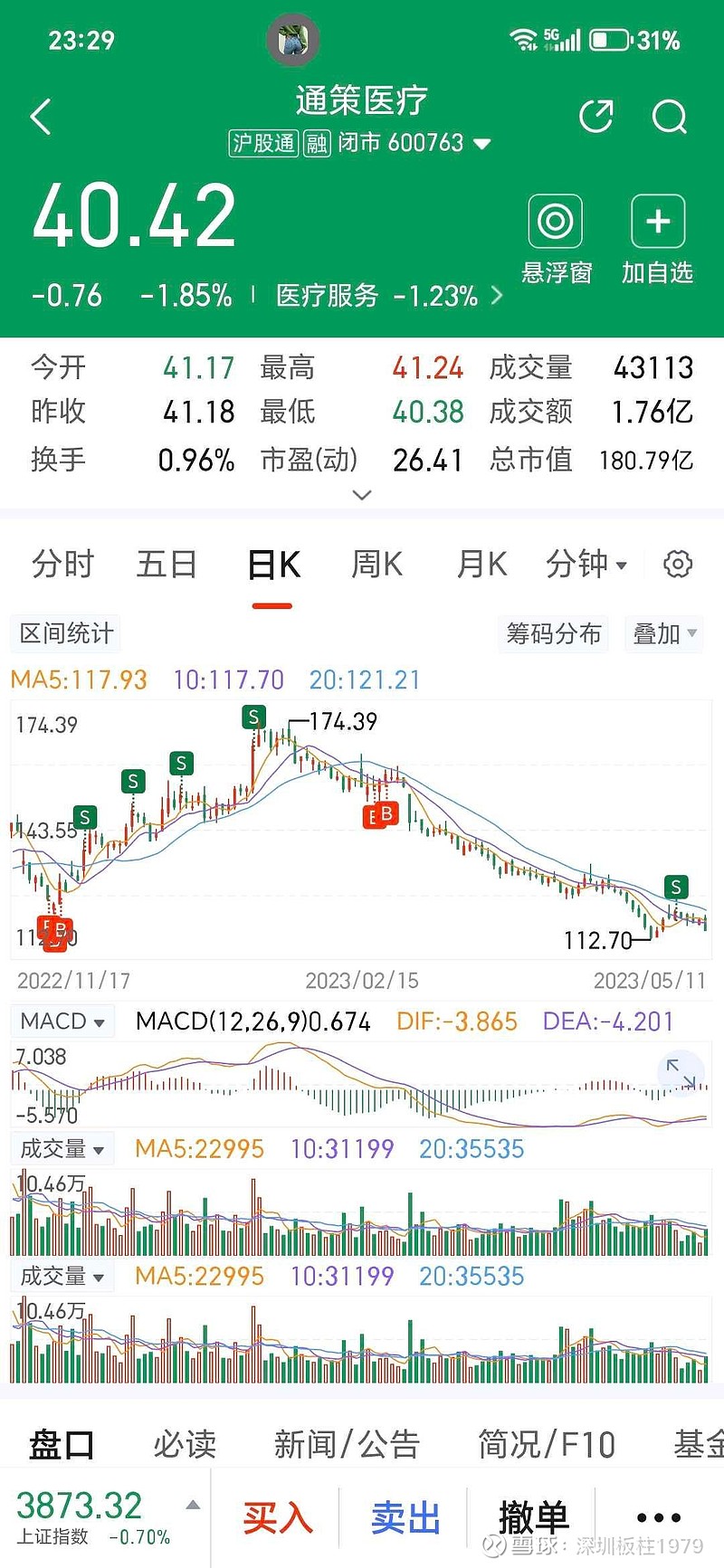Switch to the 五日 chart tab
The image size is (724, 1568).
(167, 565)
